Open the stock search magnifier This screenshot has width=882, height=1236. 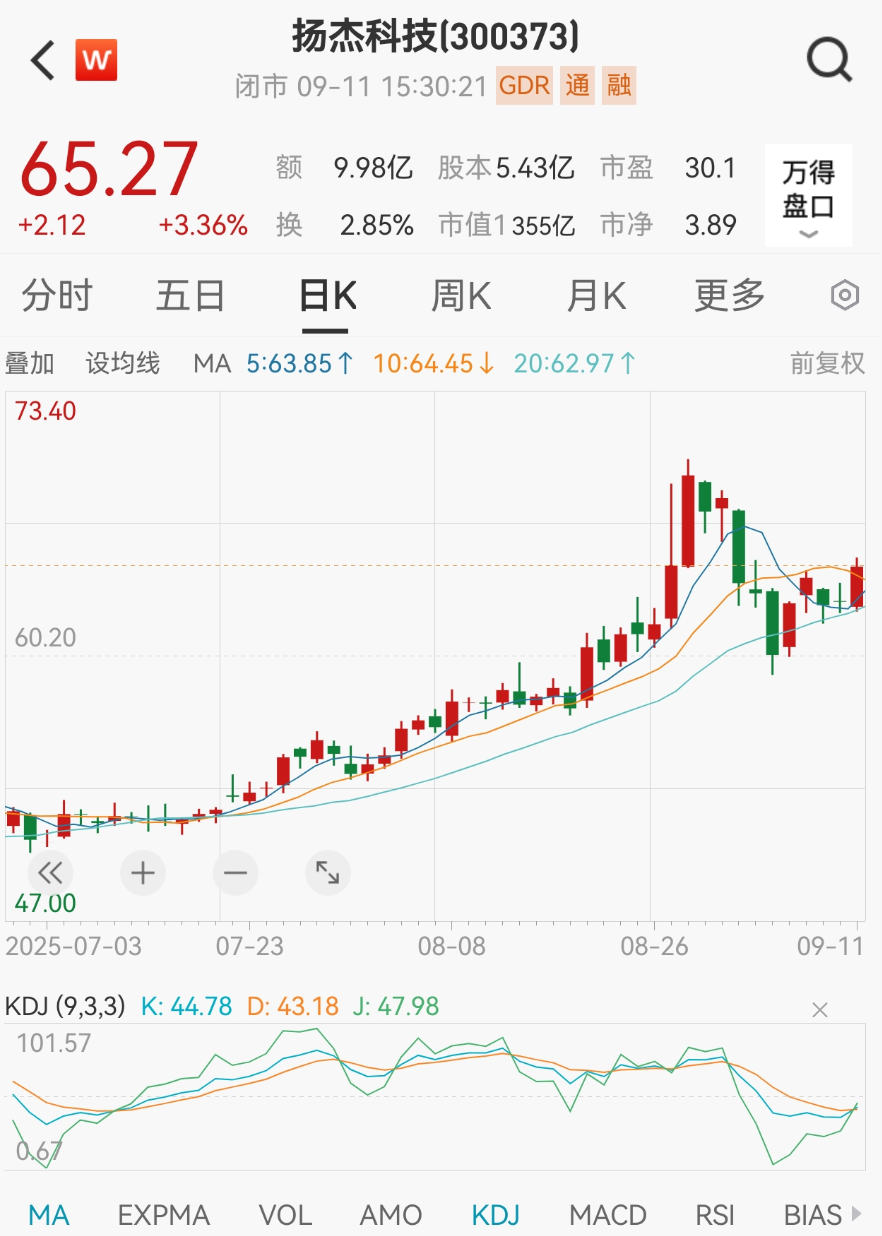(x=829, y=61)
